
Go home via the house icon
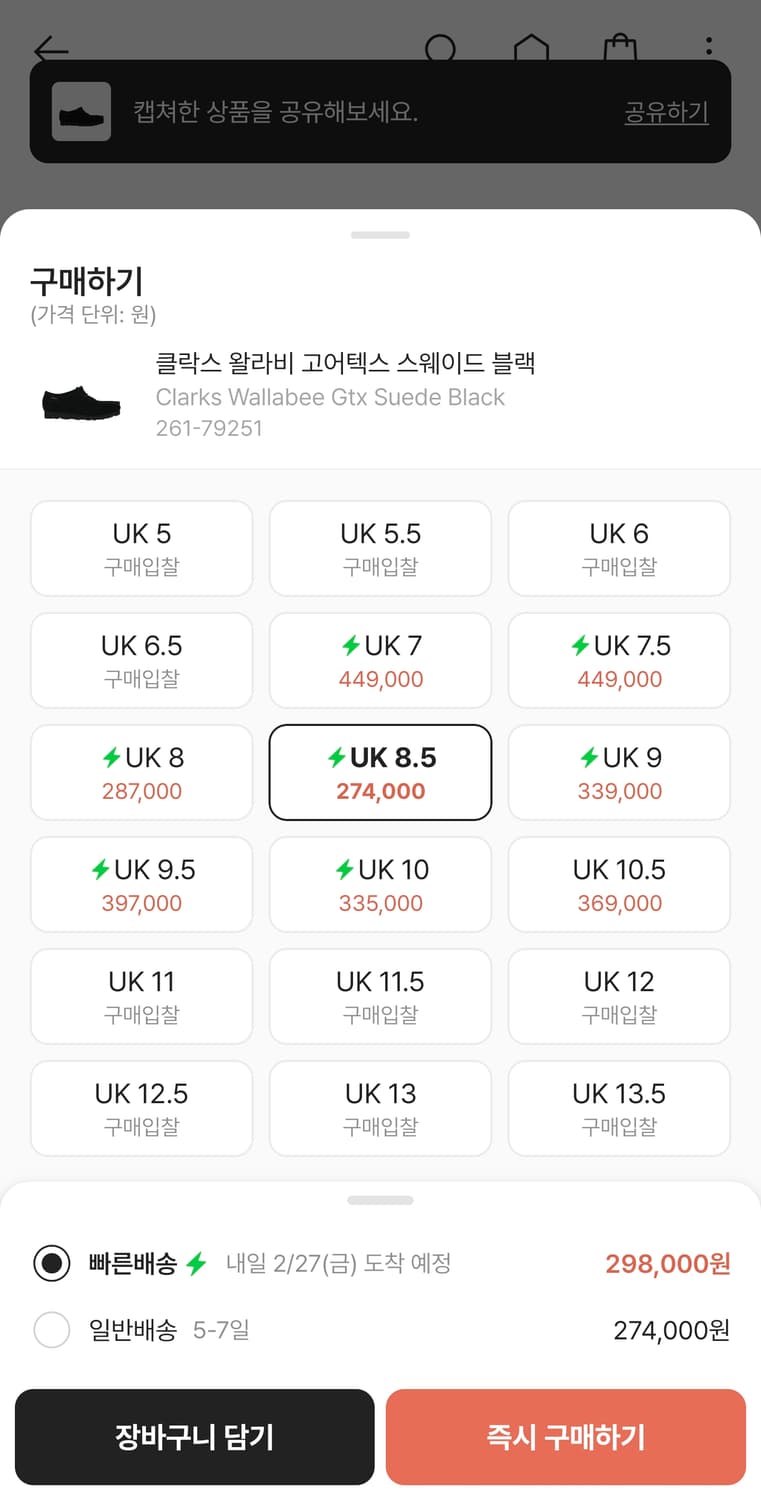(533, 48)
